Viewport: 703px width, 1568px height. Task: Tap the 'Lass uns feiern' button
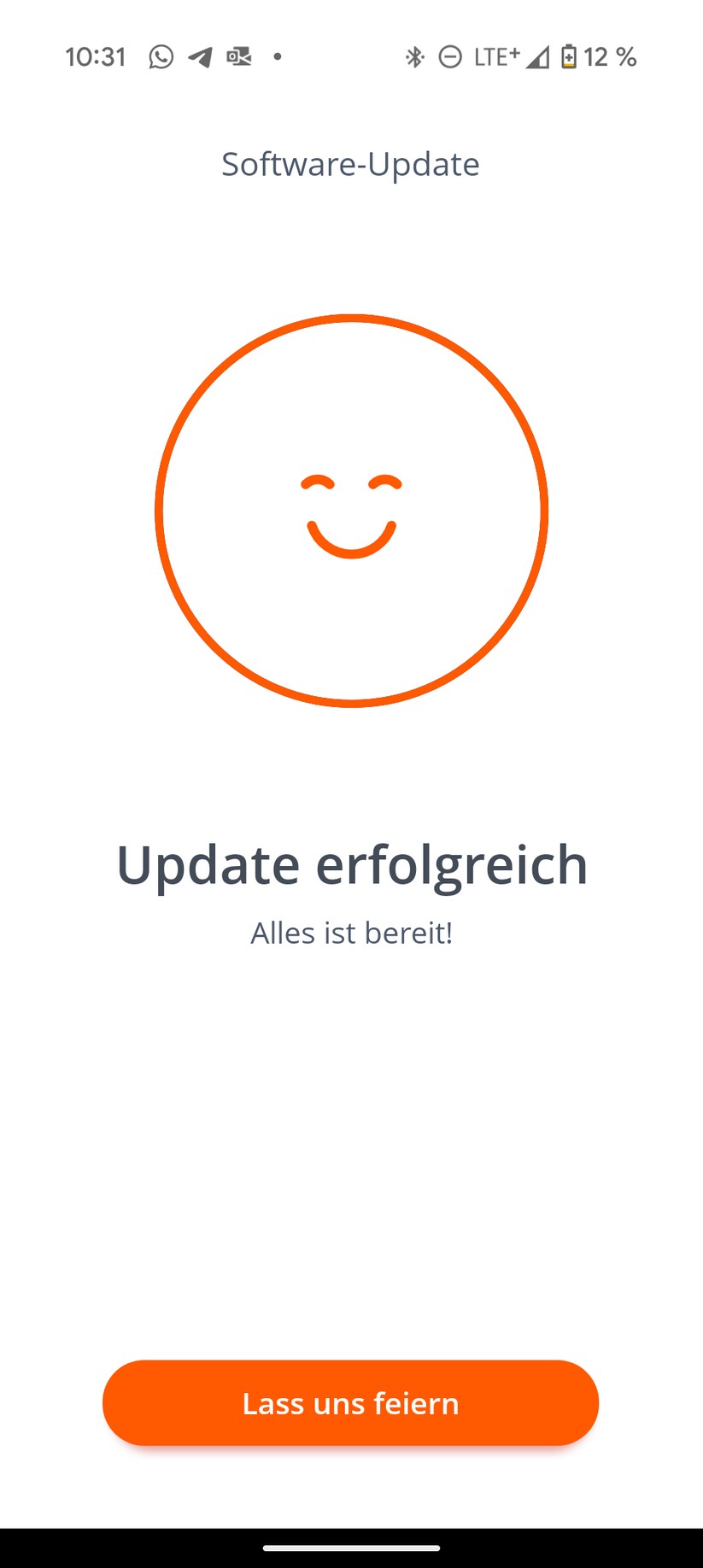pyautogui.click(x=350, y=1402)
